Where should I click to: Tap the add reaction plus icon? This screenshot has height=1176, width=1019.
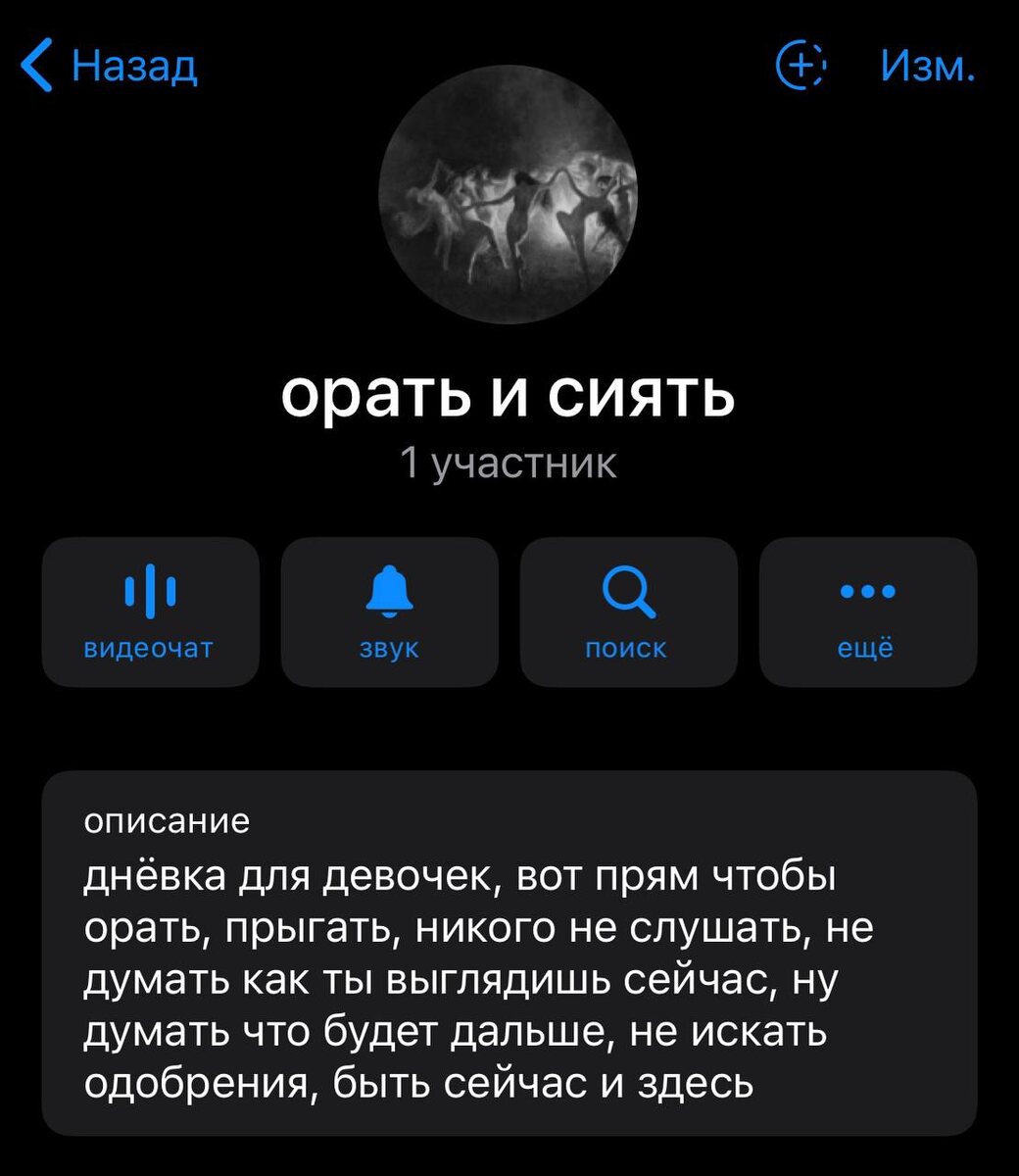click(x=801, y=67)
